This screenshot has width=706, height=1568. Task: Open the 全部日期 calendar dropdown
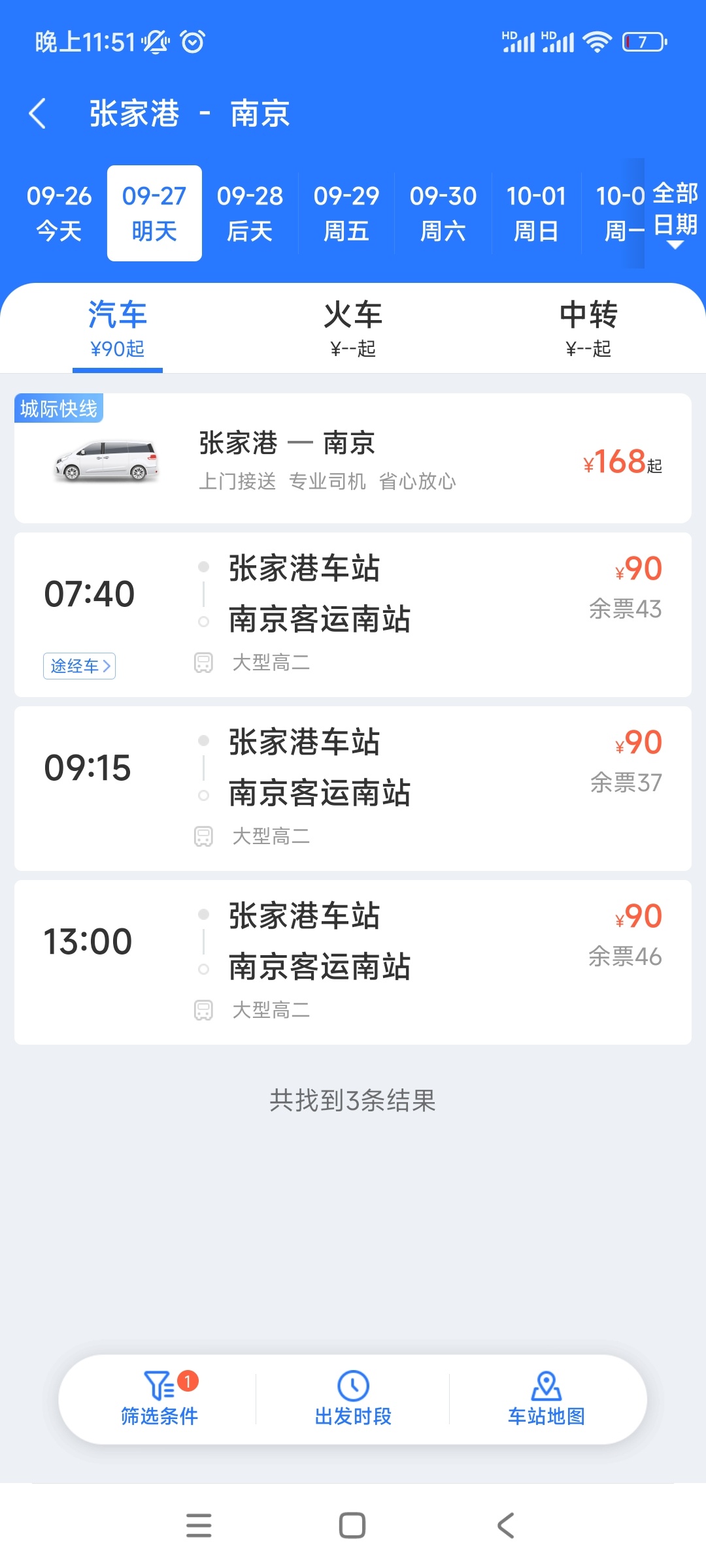[x=675, y=214]
